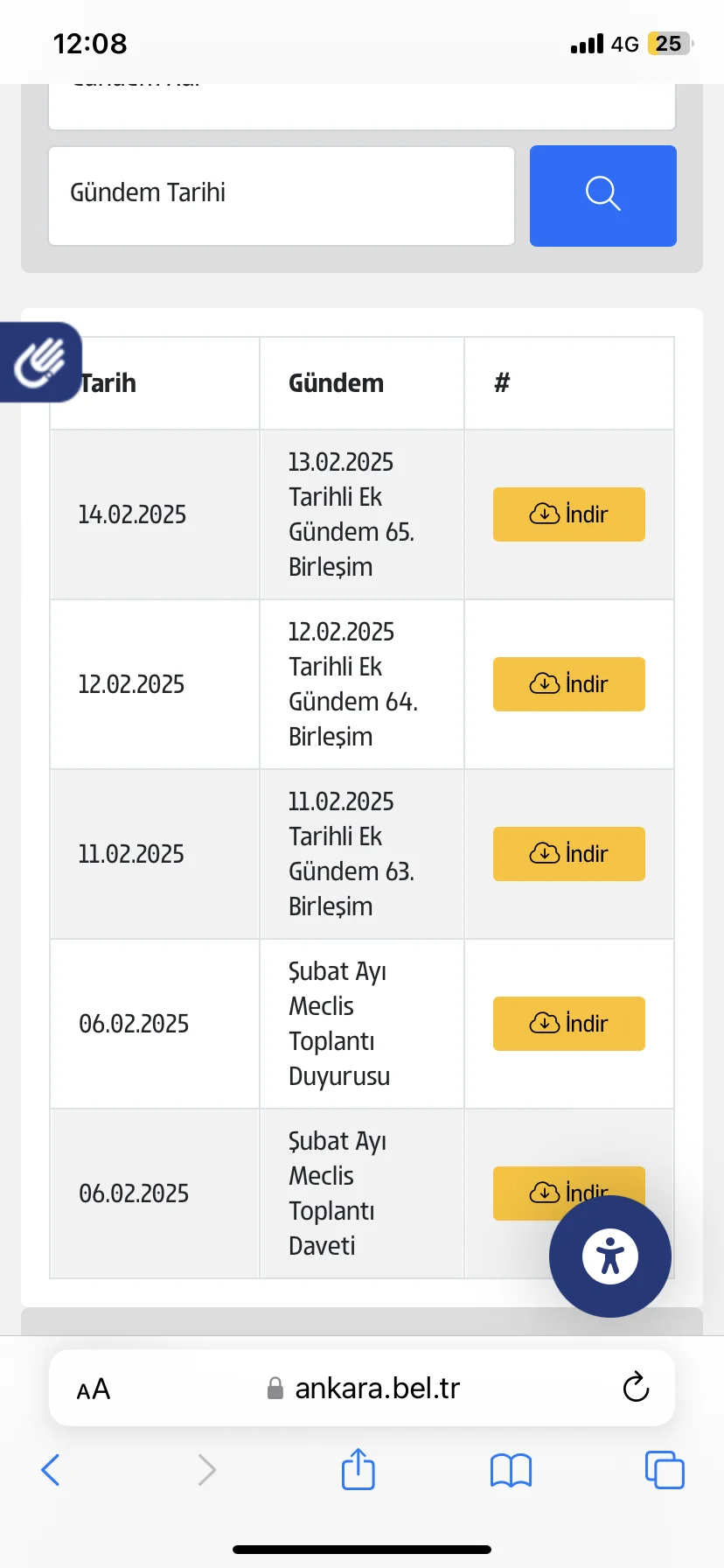Tap the ankara.bel.tr address bar
The height and width of the screenshot is (1568, 724).
[376, 1389]
